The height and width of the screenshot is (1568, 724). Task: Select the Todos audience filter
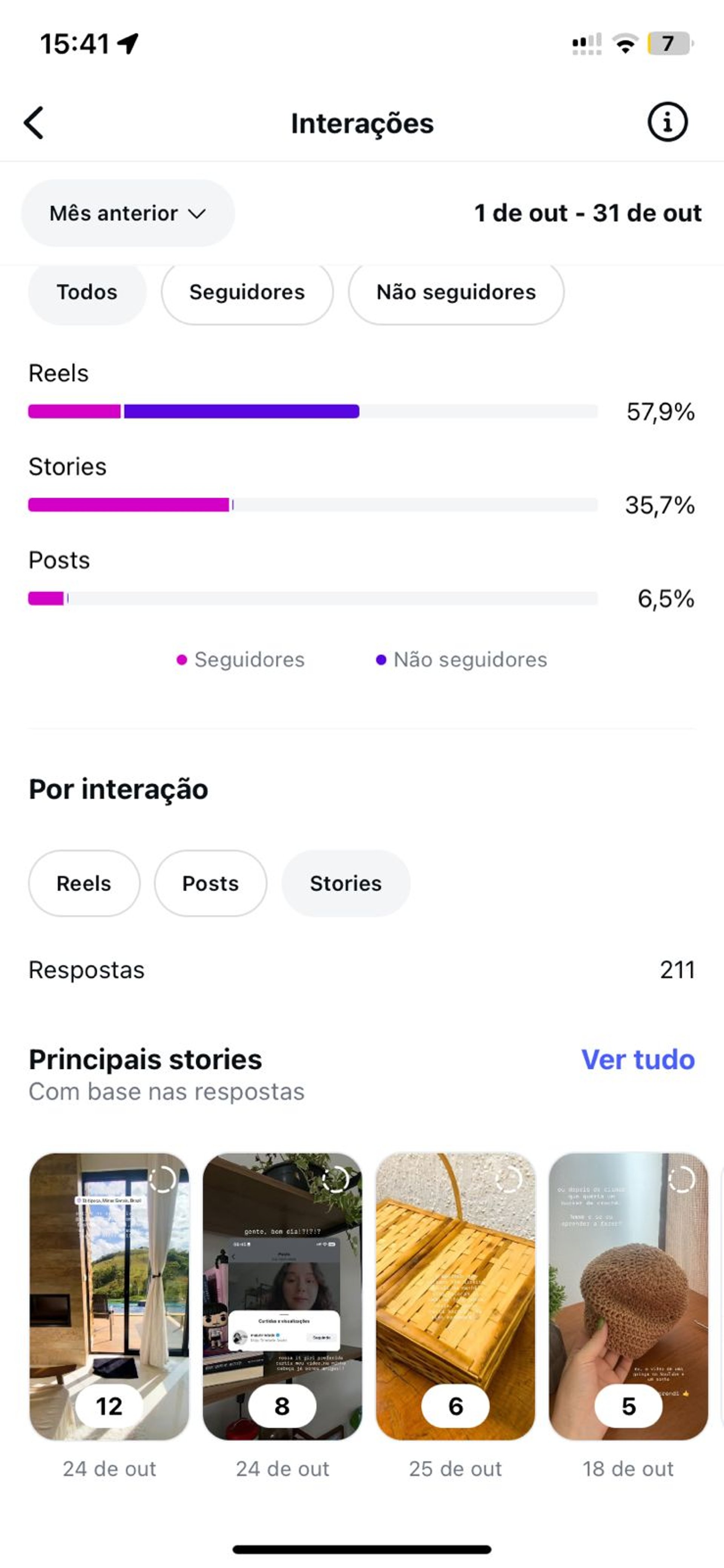pos(87,292)
